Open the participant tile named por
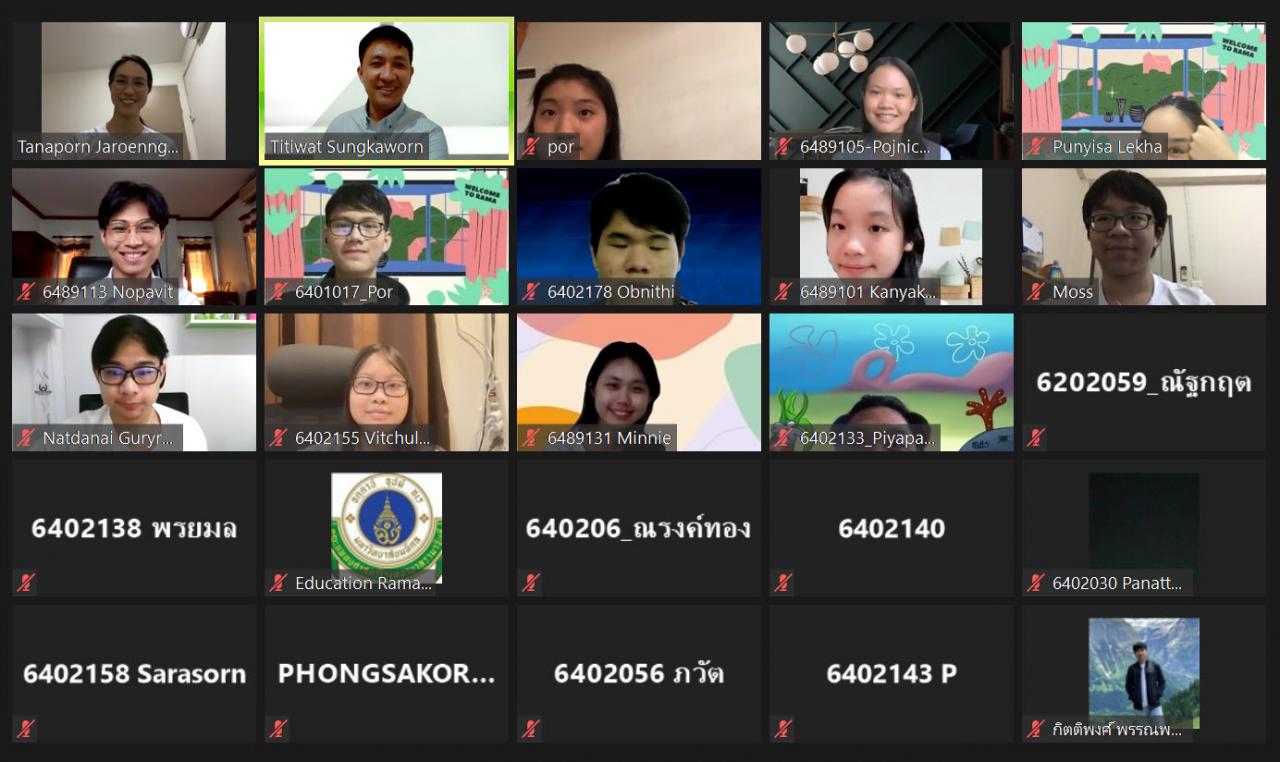Screen dimensions: 1280x762 [639, 90]
